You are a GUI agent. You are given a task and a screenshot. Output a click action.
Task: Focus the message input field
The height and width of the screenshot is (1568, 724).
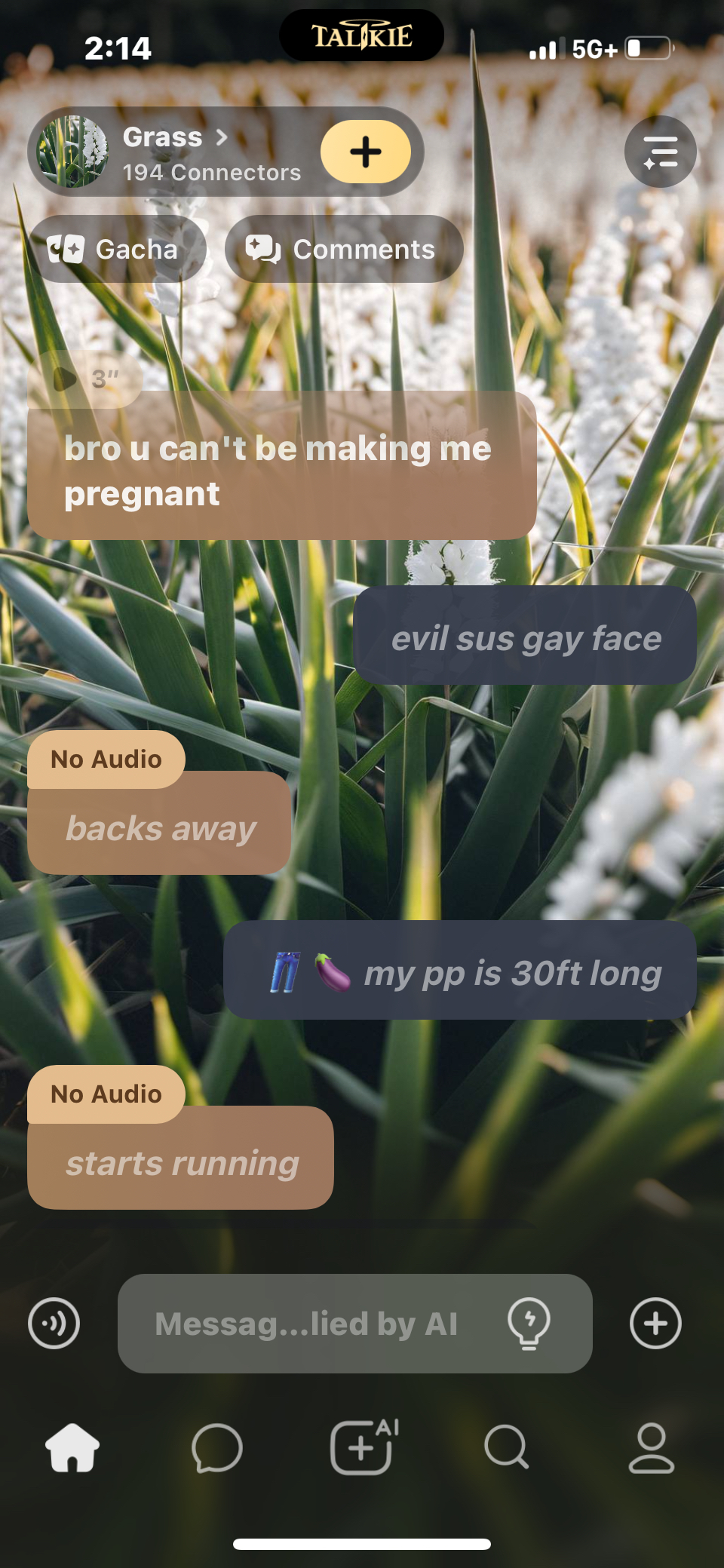(305, 1324)
